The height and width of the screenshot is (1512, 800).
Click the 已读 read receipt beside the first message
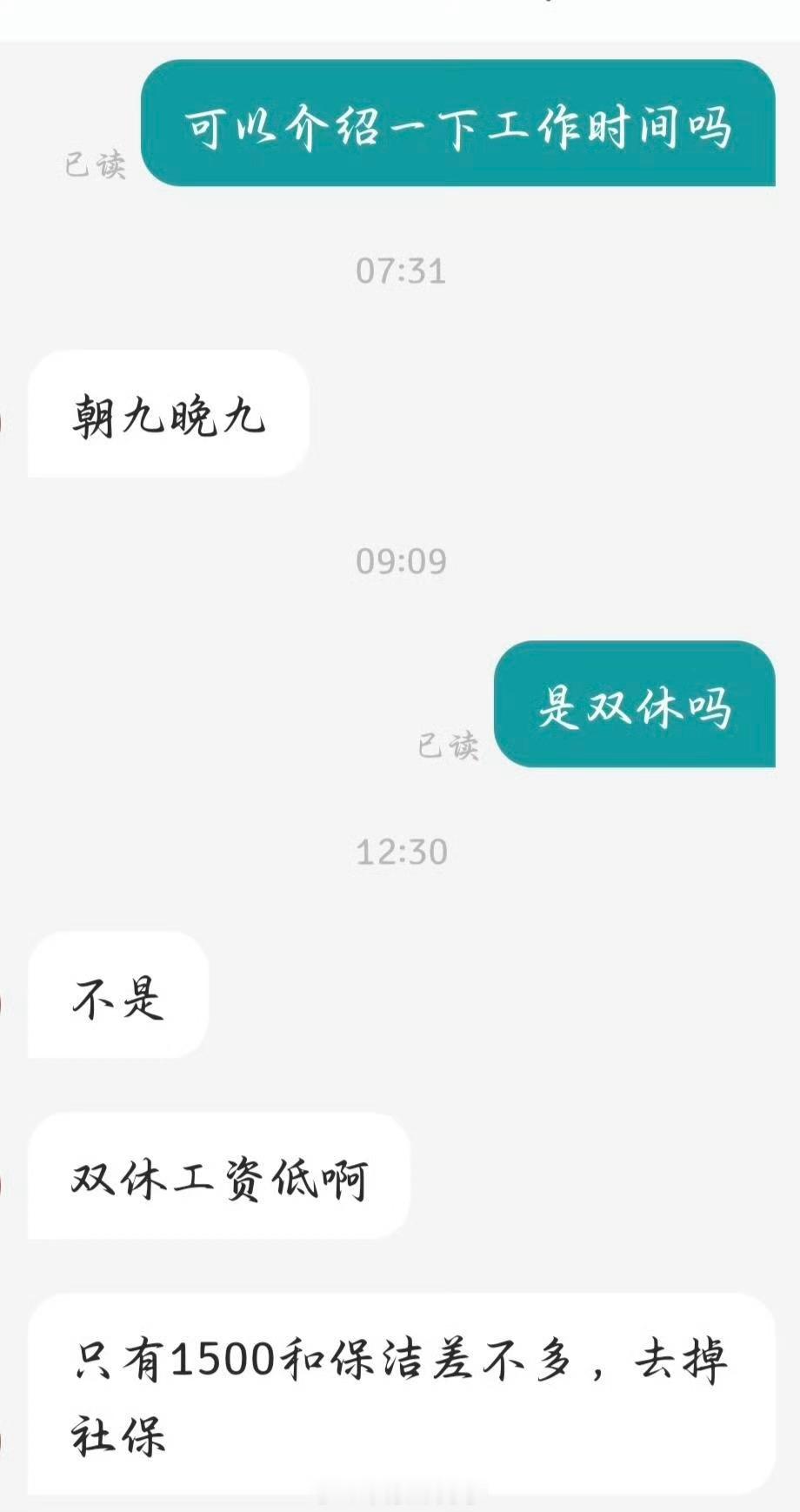(x=94, y=164)
